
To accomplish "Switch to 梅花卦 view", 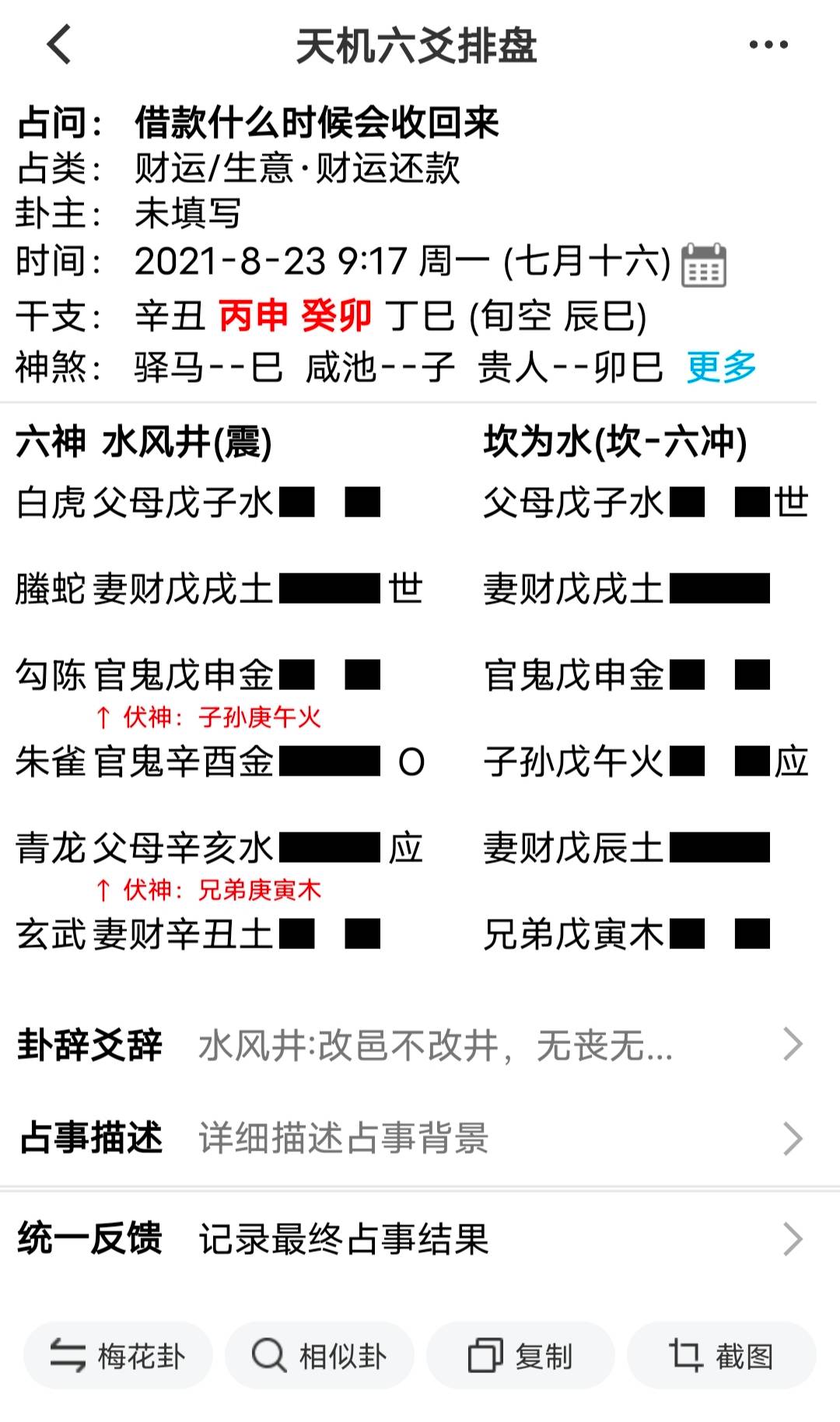I will click(x=117, y=1356).
